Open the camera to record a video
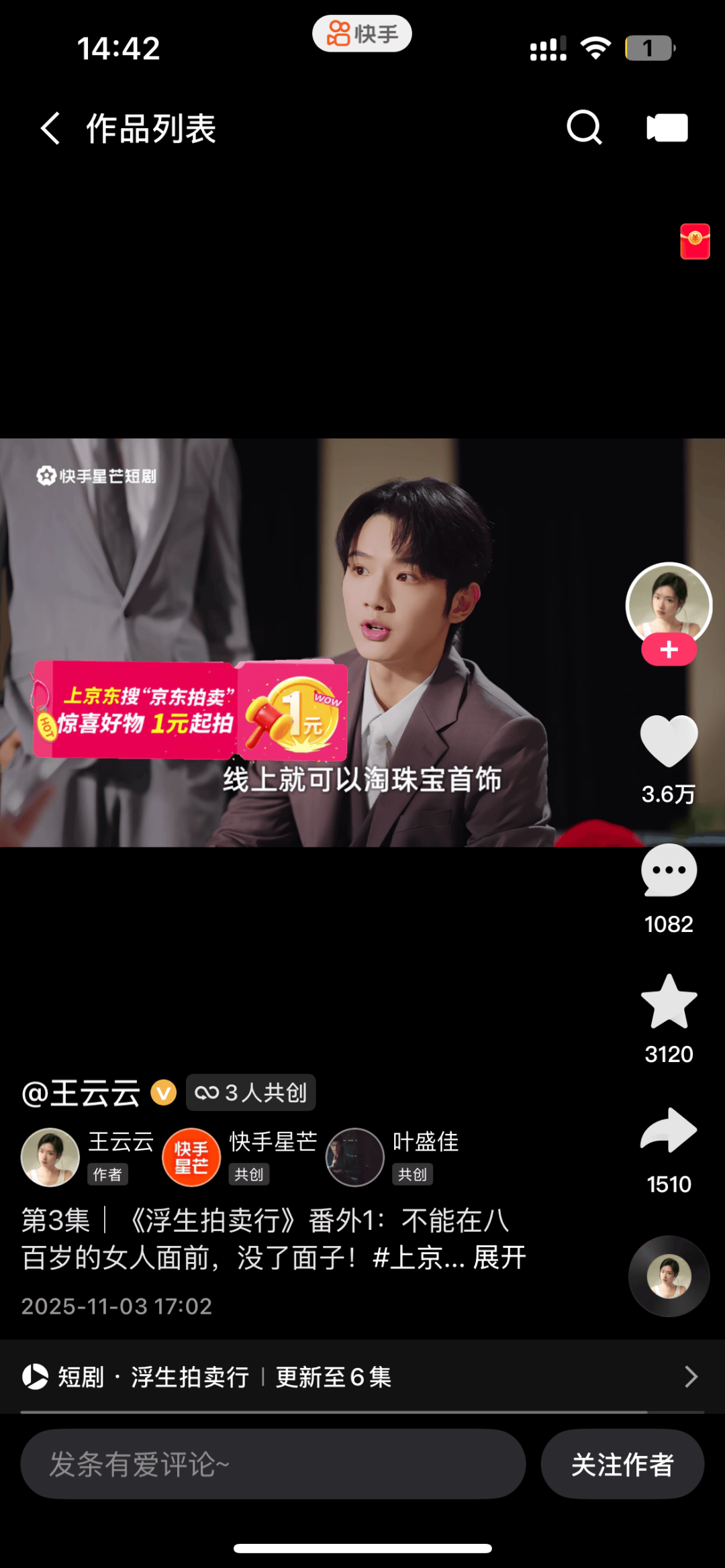 pos(667,127)
